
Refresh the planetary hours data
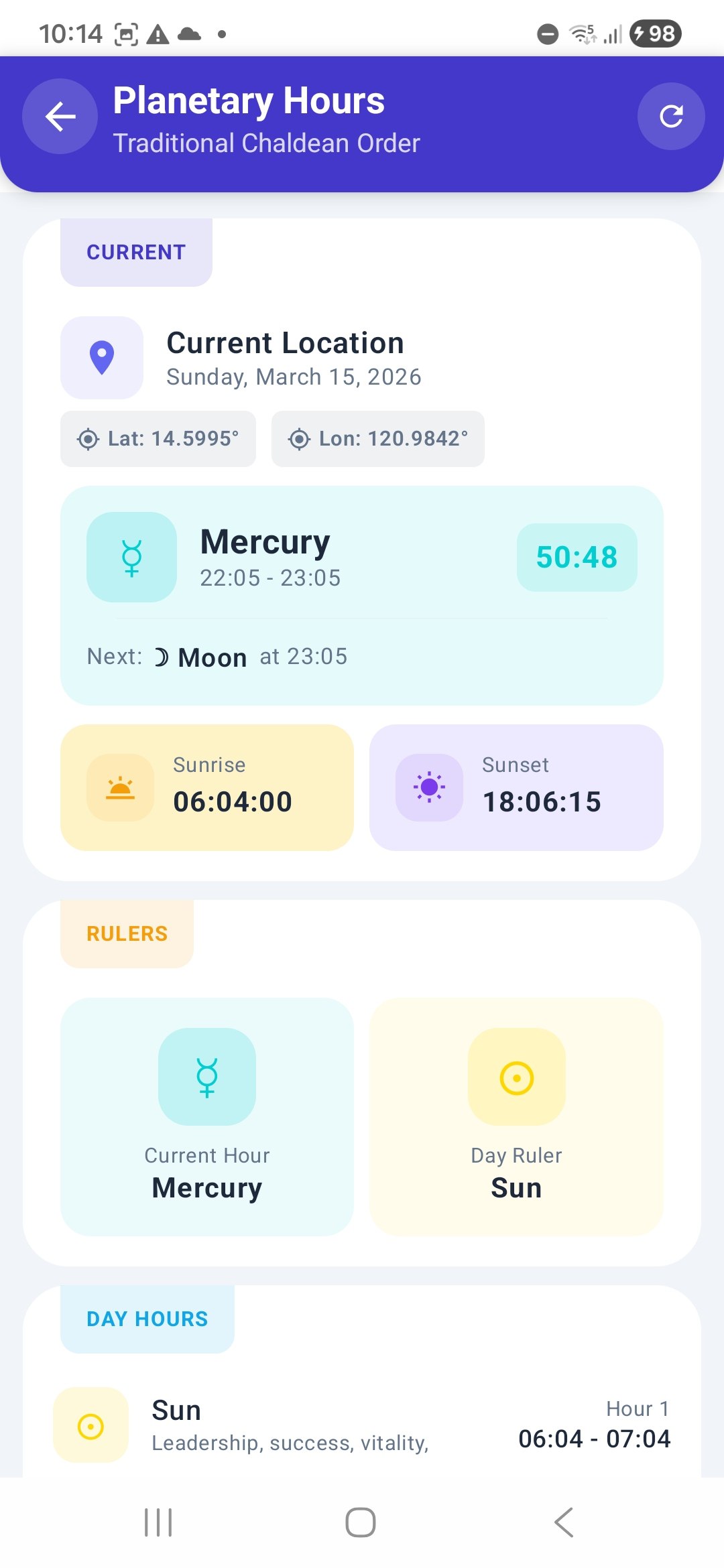coord(670,117)
